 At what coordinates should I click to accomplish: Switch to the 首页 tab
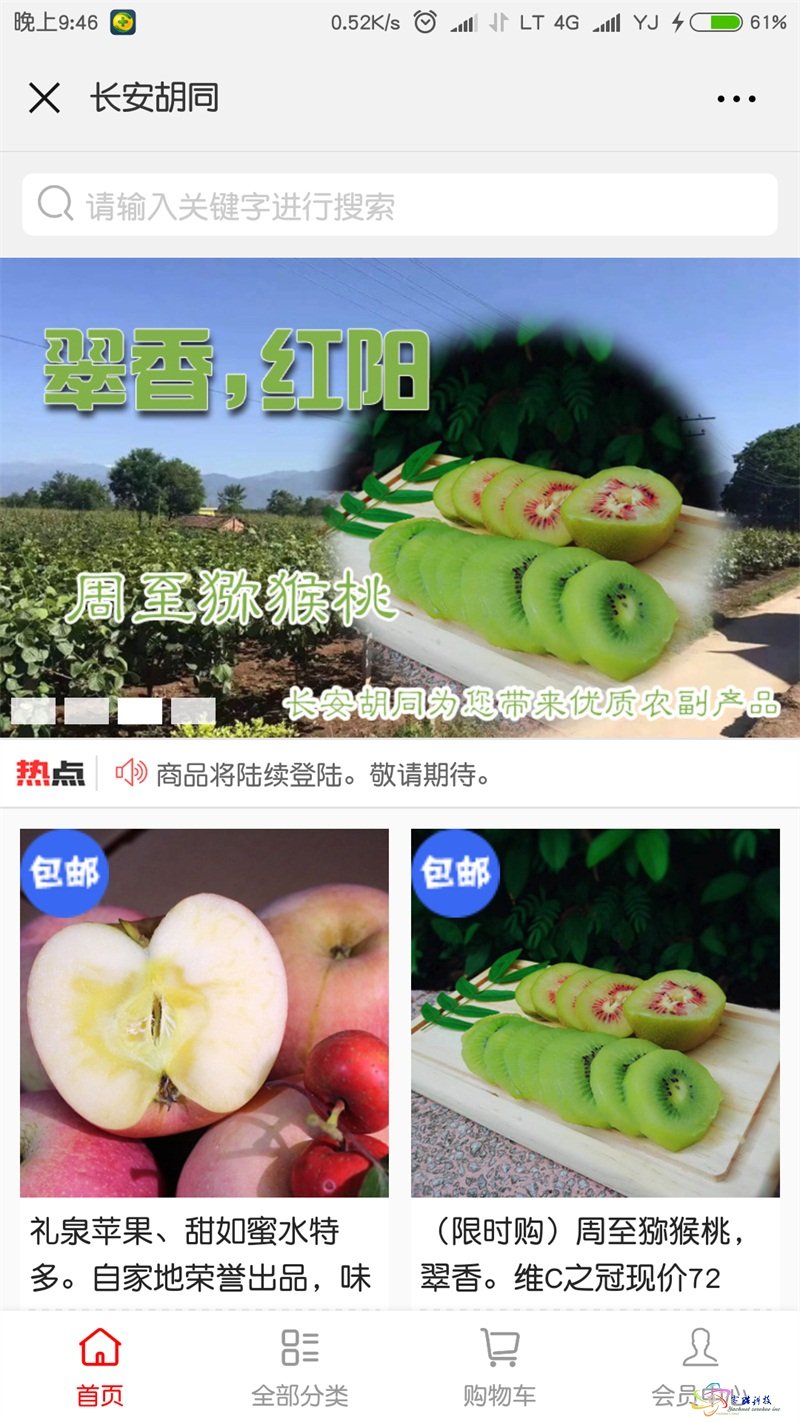point(100,1366)
